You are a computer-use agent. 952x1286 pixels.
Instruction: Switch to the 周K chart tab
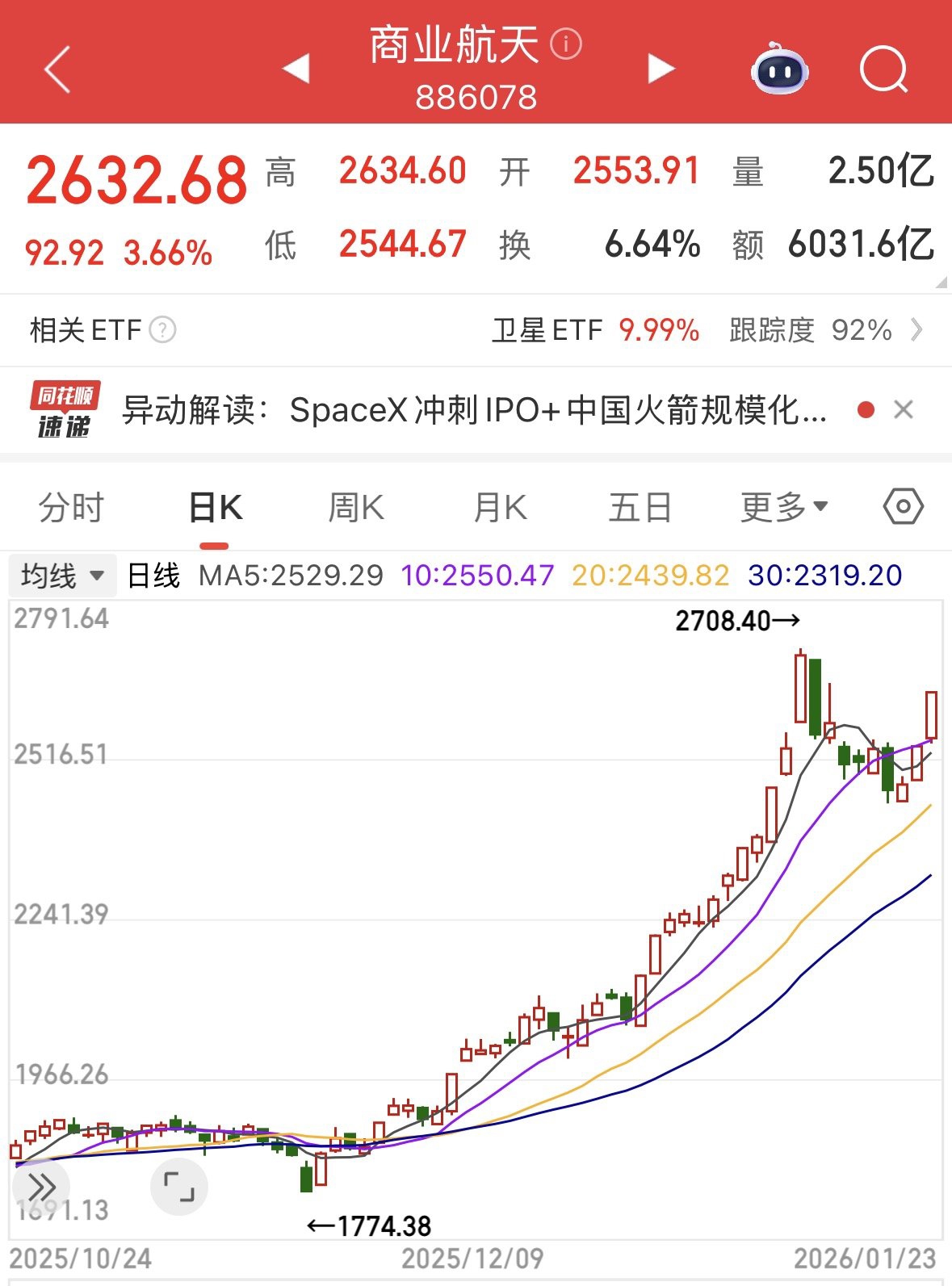click(x=356, y=508)
